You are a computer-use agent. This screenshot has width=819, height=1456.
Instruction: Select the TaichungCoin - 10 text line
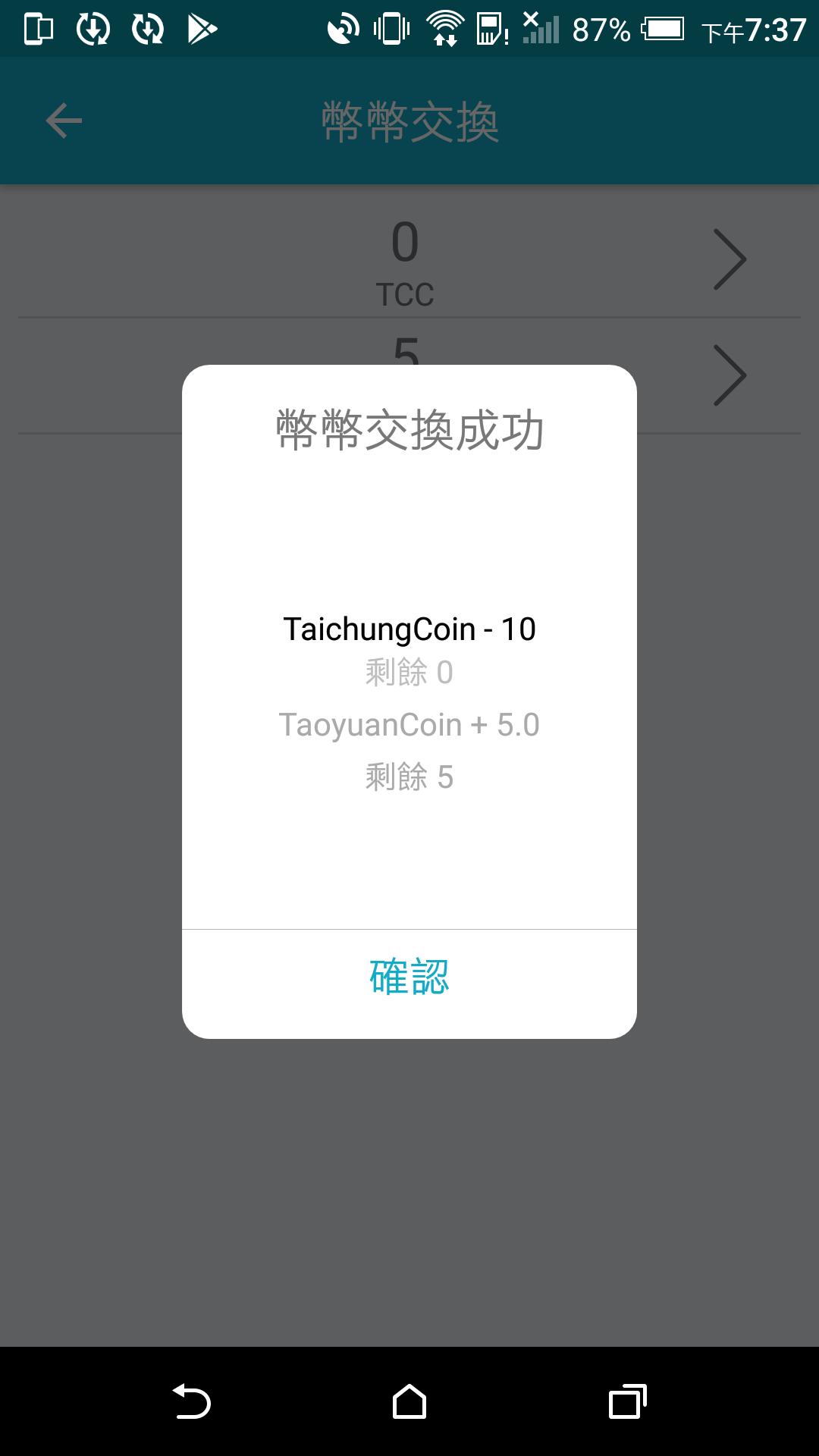point(409,628)
